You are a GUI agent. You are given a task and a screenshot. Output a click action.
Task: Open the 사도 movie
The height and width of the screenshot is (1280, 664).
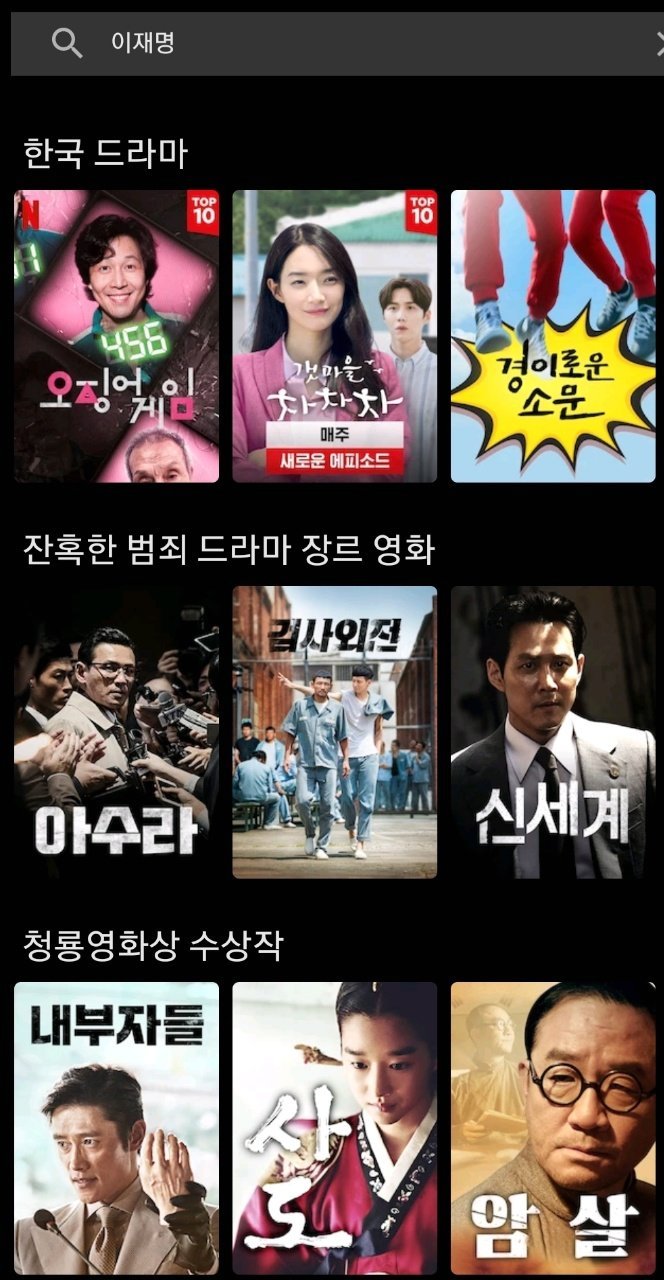pyautogui.click(x=334, y=1128)
